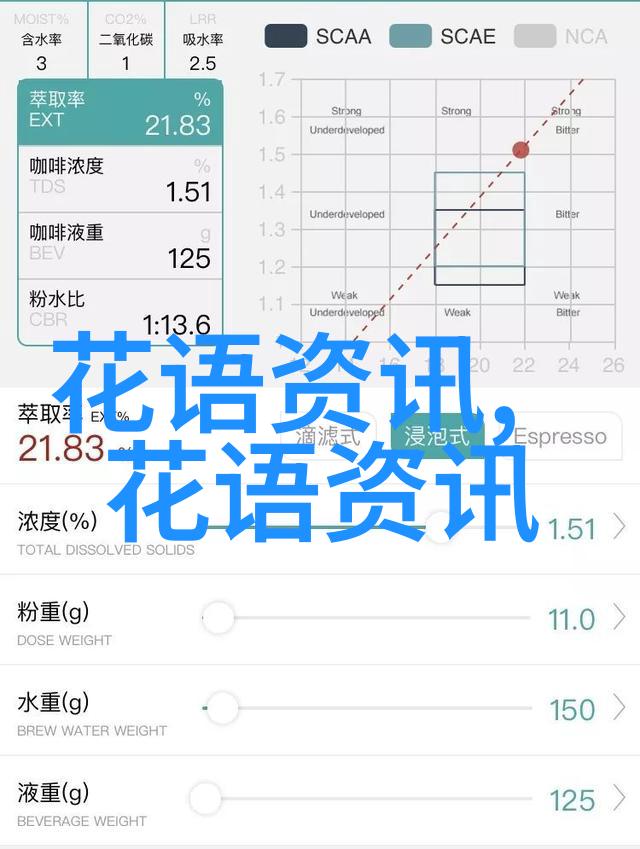Tap the 水重 brew water slider
Image resolution: width=640 pixels, height=849 pixels.
[222, 709]
